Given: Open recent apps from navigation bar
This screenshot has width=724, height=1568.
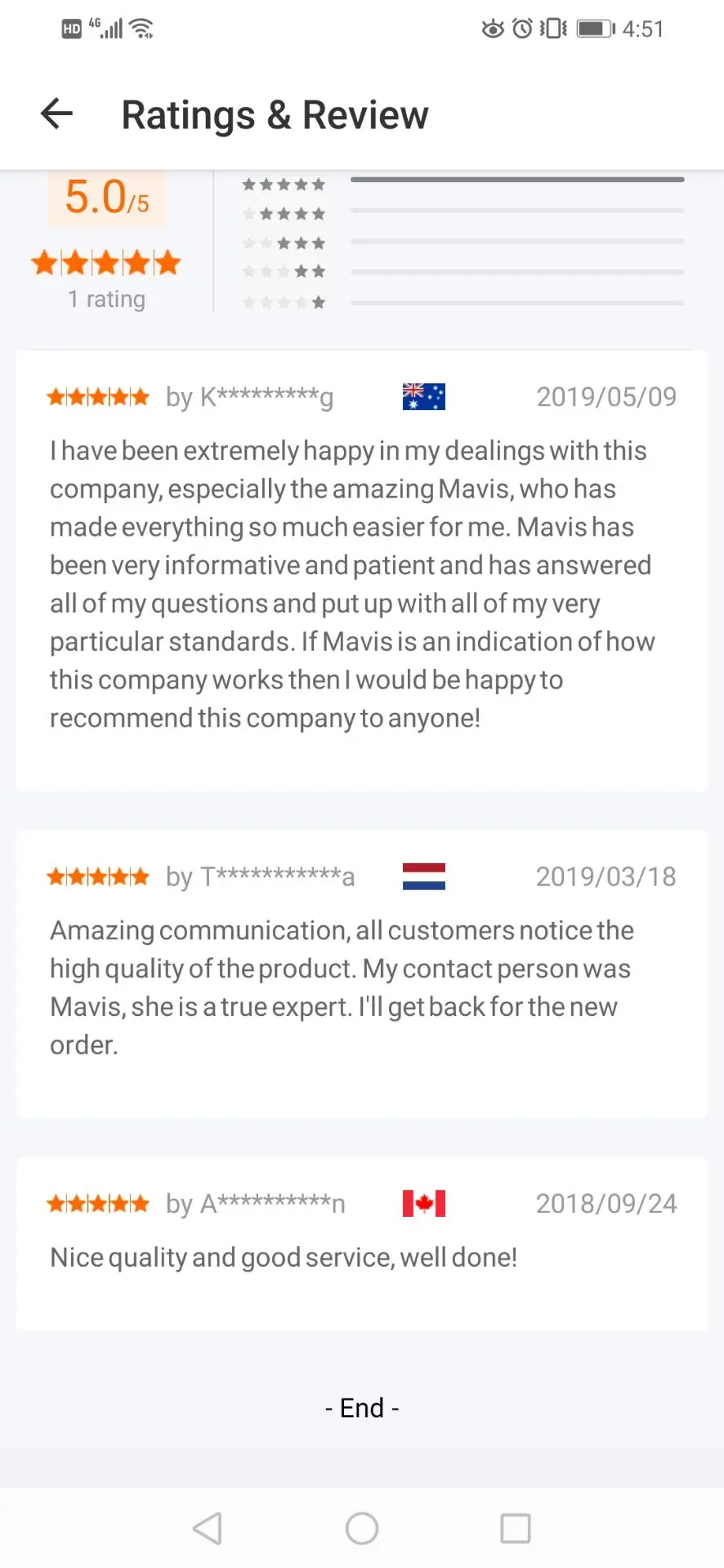Looking at the screenshot, I should click(x=516, y=1528).
